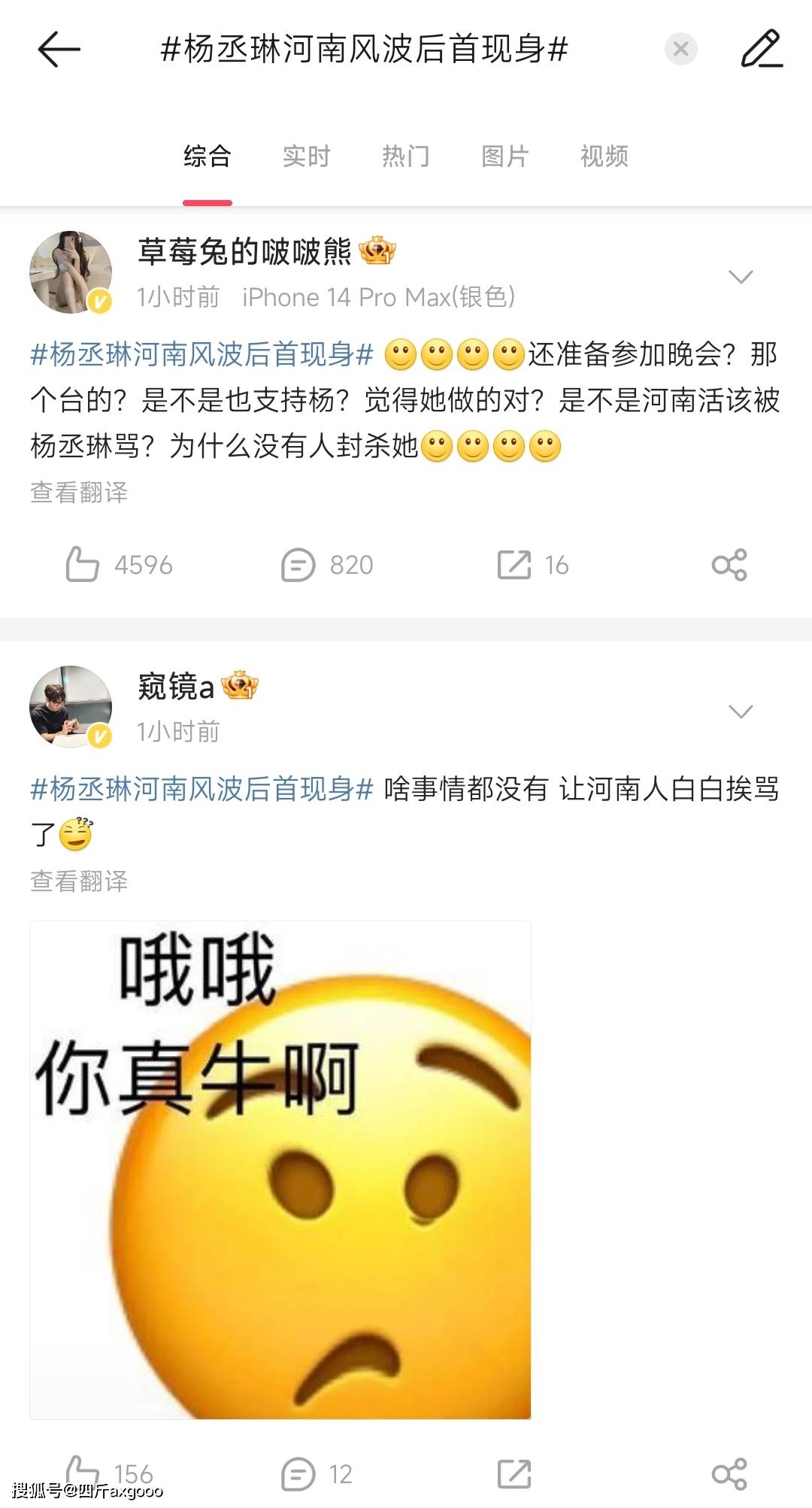The width and height of the screenshot is (812, 1508).
Task: Open the 图片 tab
Action: pos(505,156)
